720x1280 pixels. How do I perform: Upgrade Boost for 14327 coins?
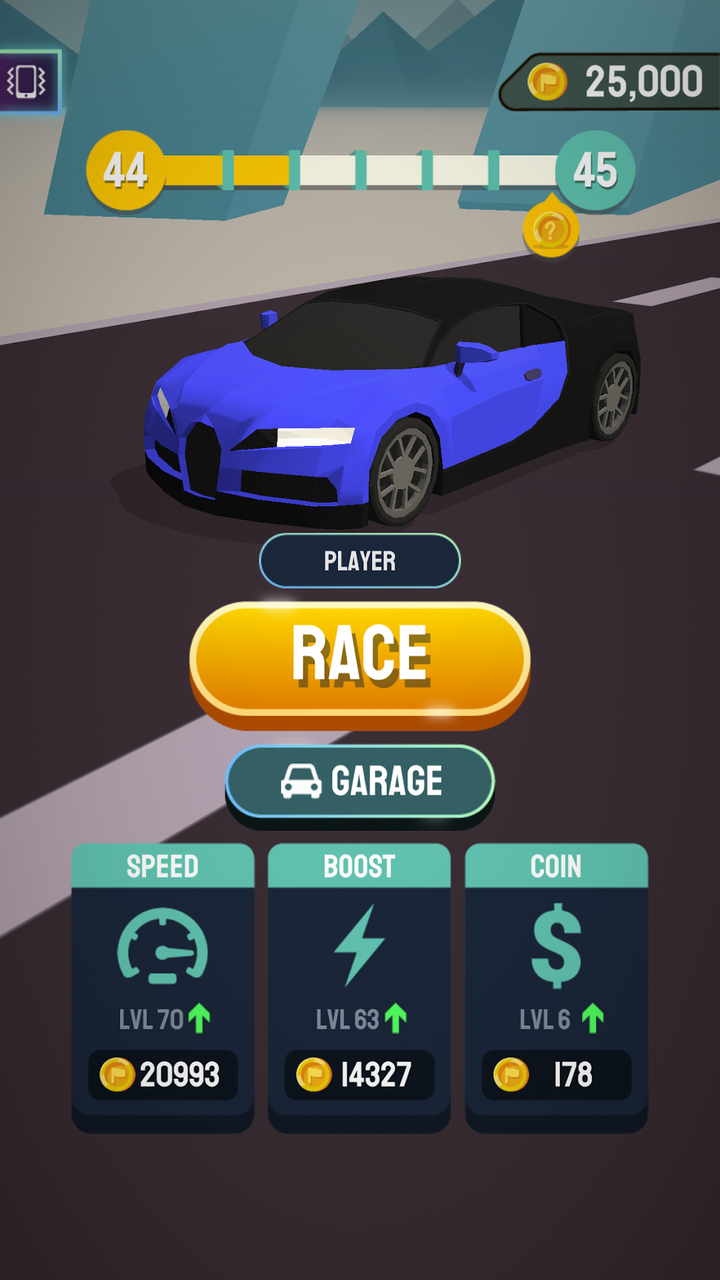[x=359, y=1075]
